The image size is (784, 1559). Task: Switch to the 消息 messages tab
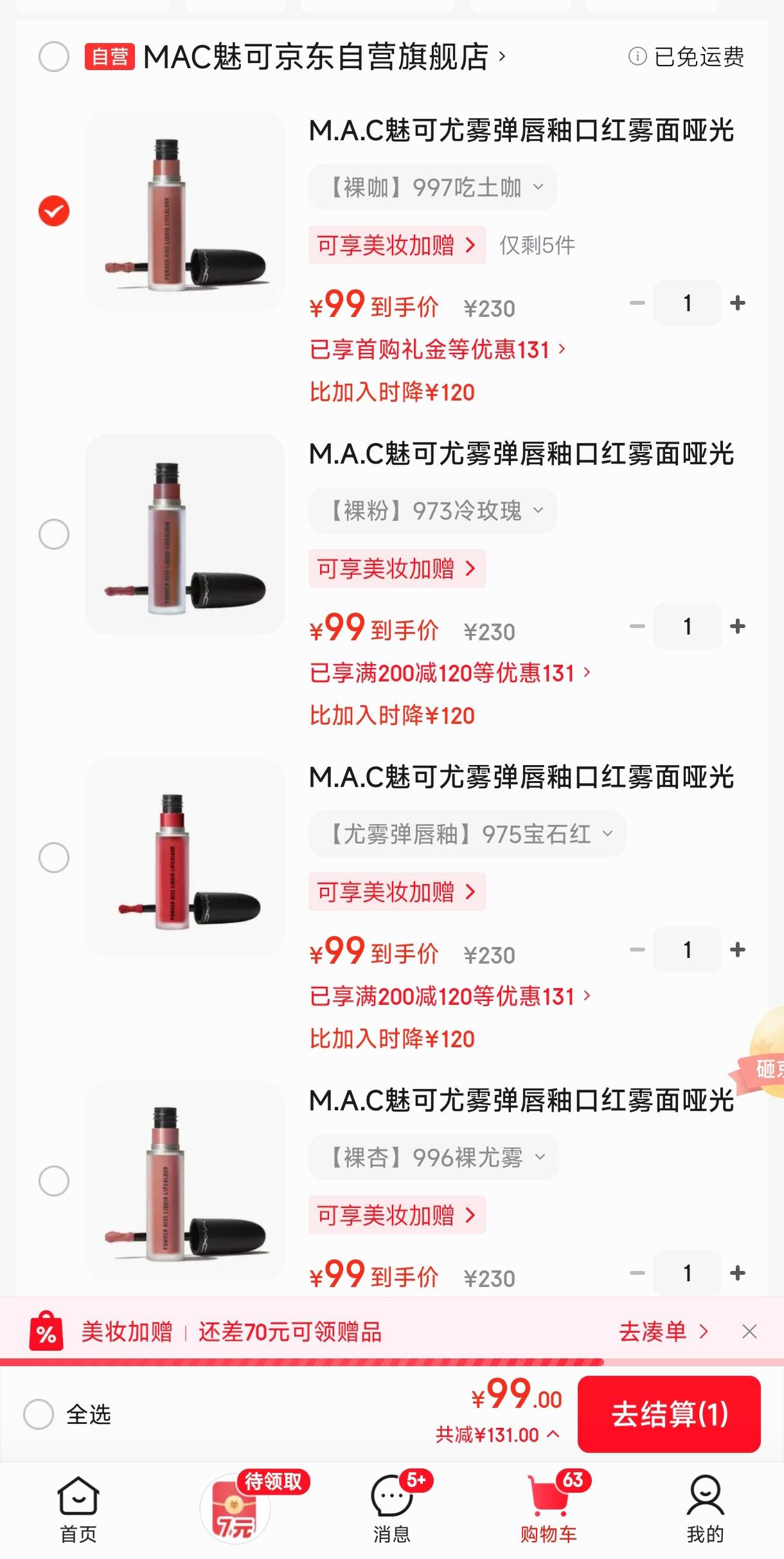coord(391,1508)
